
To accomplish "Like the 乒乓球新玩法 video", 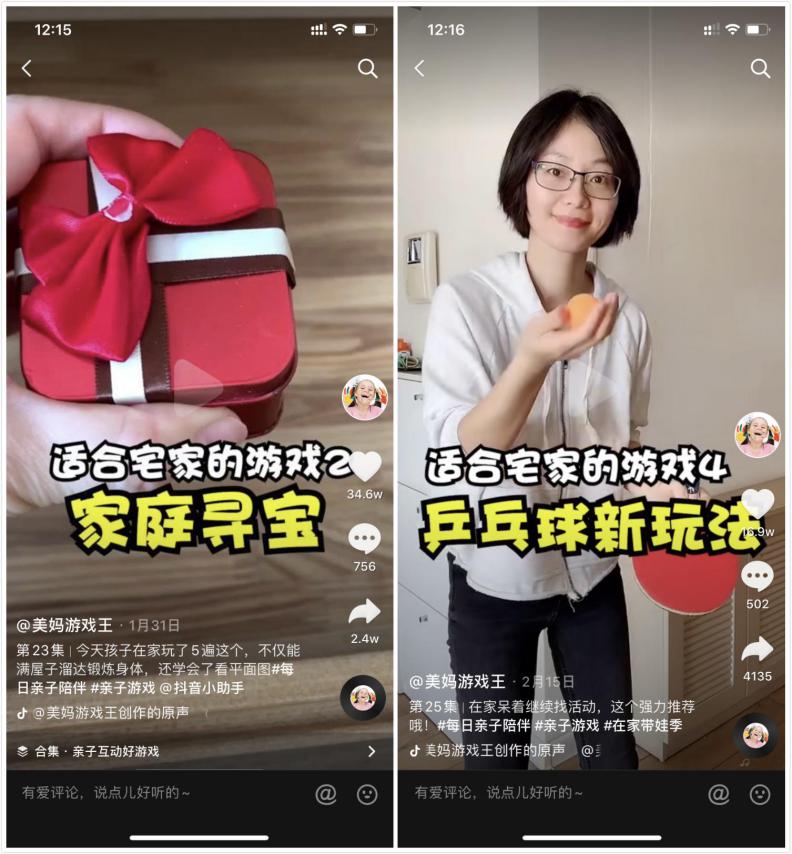I will tap(757, 504).
